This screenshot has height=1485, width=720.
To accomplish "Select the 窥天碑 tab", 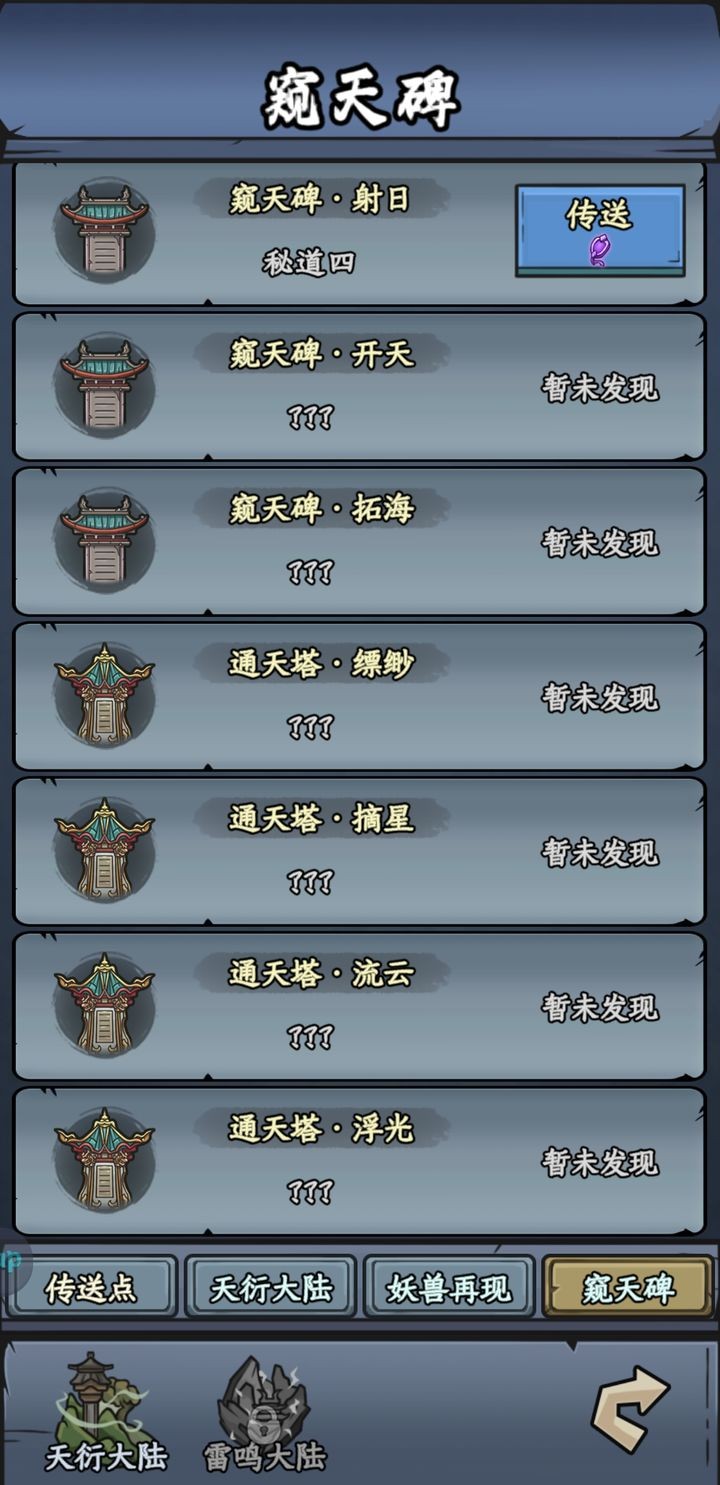I will coord(628,1287).
